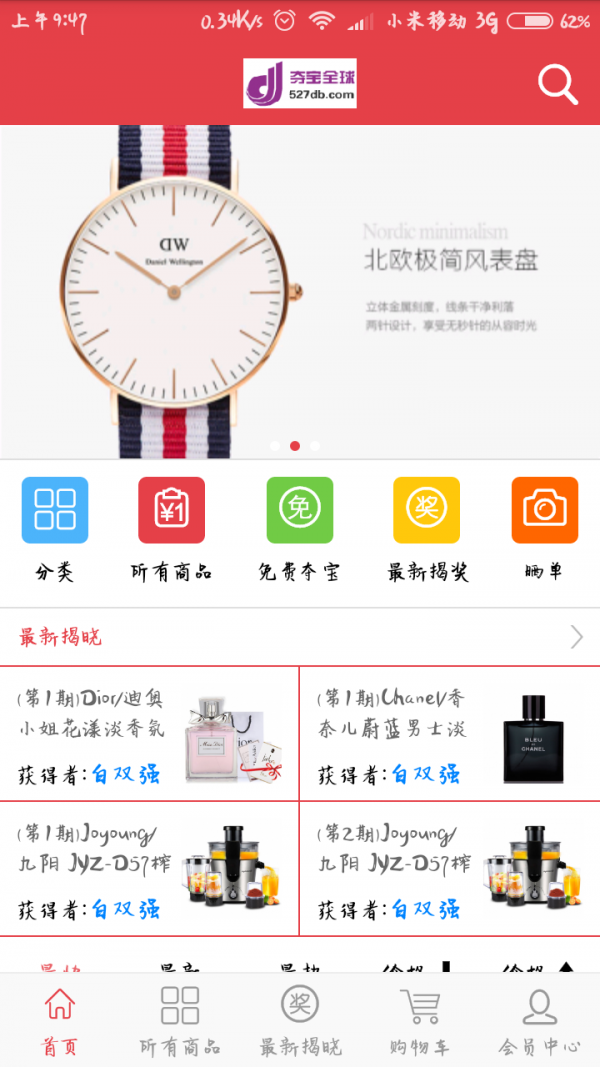Switch to 最新揭晓 bottom tab

point(300,1020)
